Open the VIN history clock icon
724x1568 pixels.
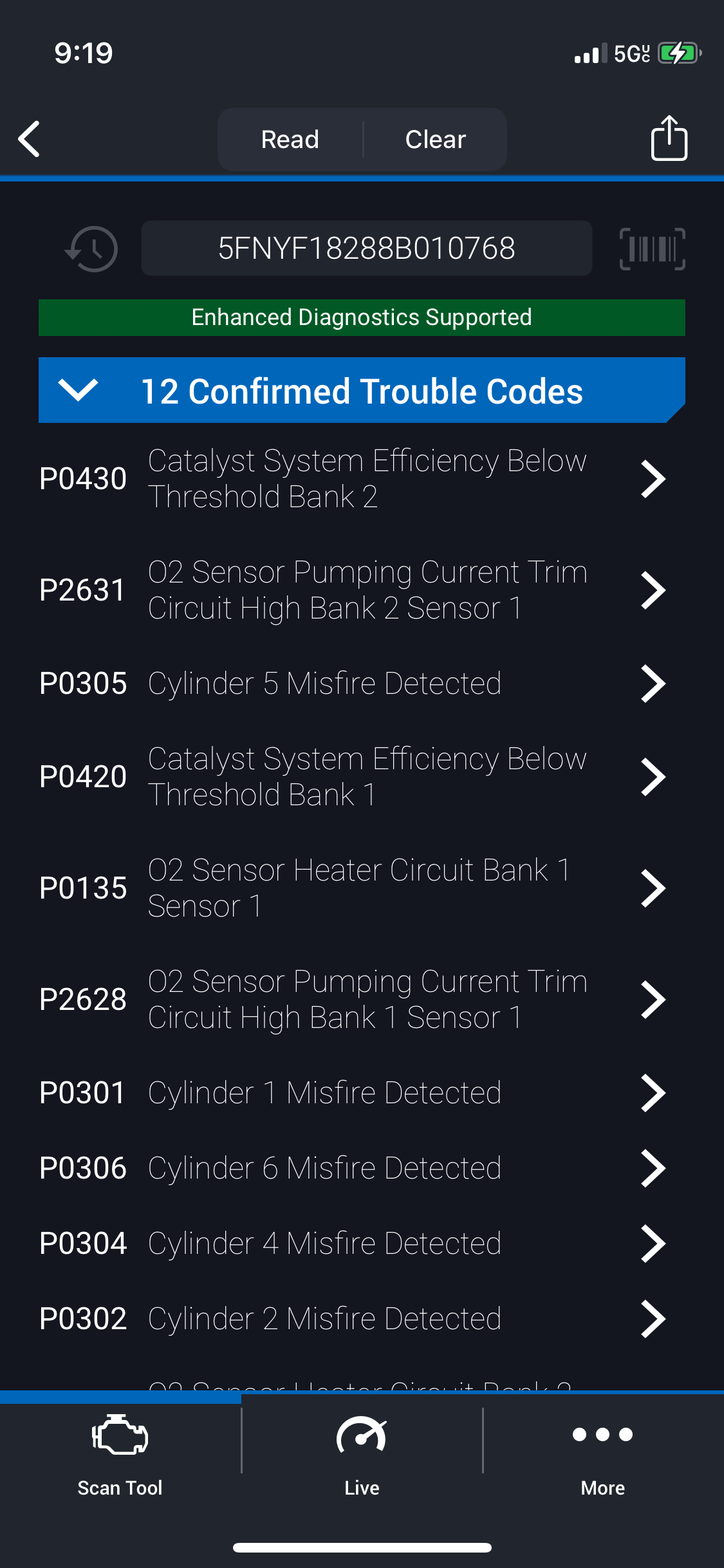91,249
